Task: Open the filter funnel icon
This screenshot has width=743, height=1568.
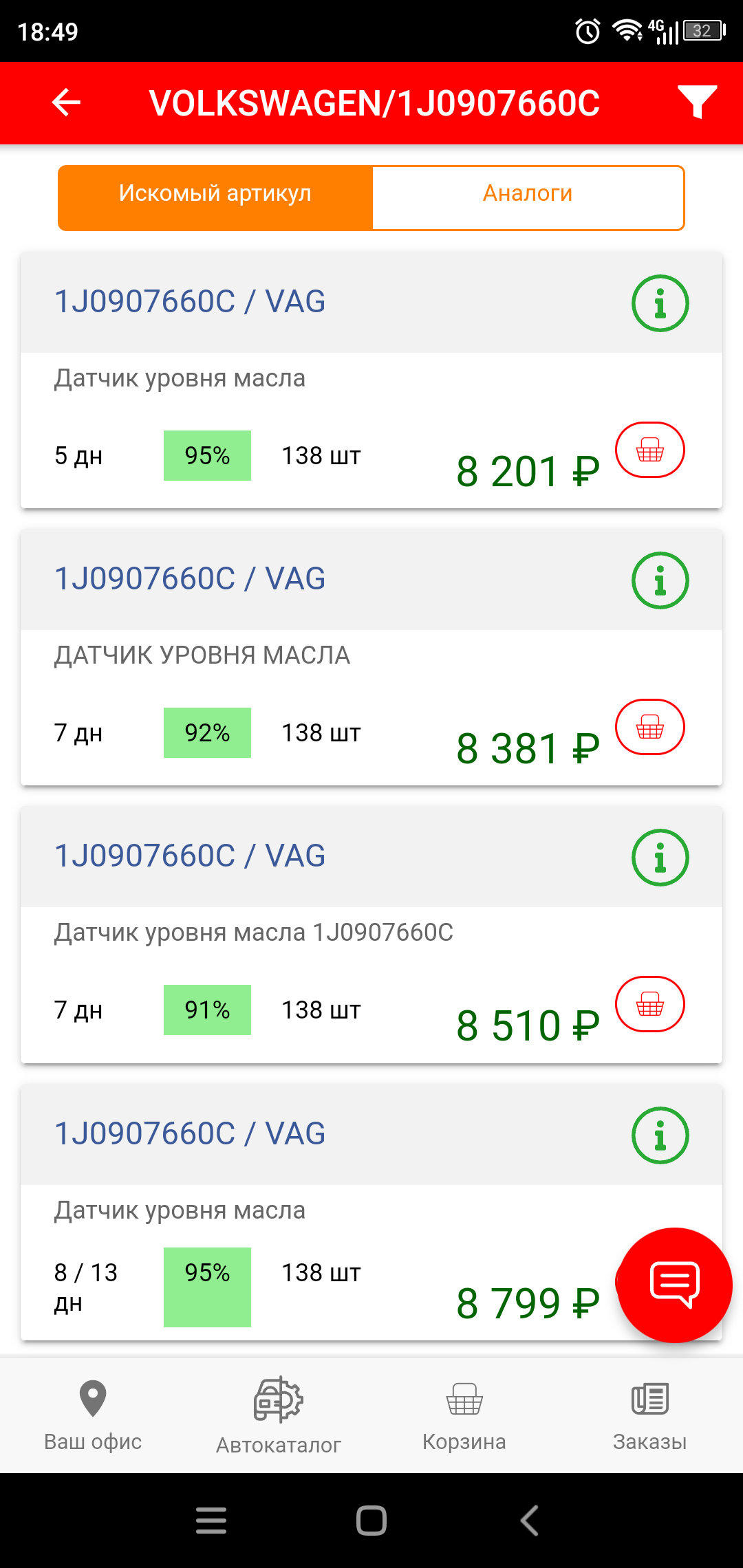Action: 697,102
